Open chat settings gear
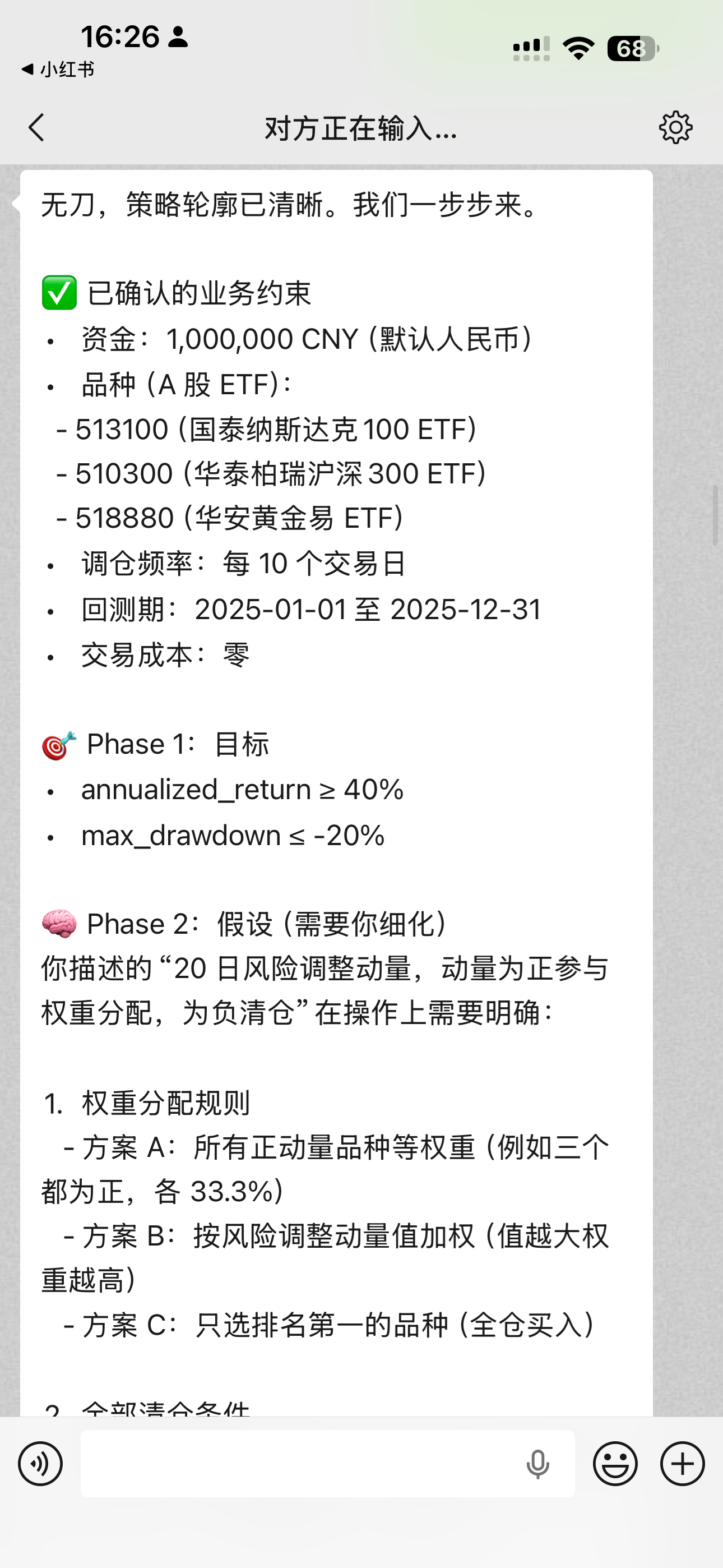The height and width of the screenshot is (1568, 723). point(675,128)
